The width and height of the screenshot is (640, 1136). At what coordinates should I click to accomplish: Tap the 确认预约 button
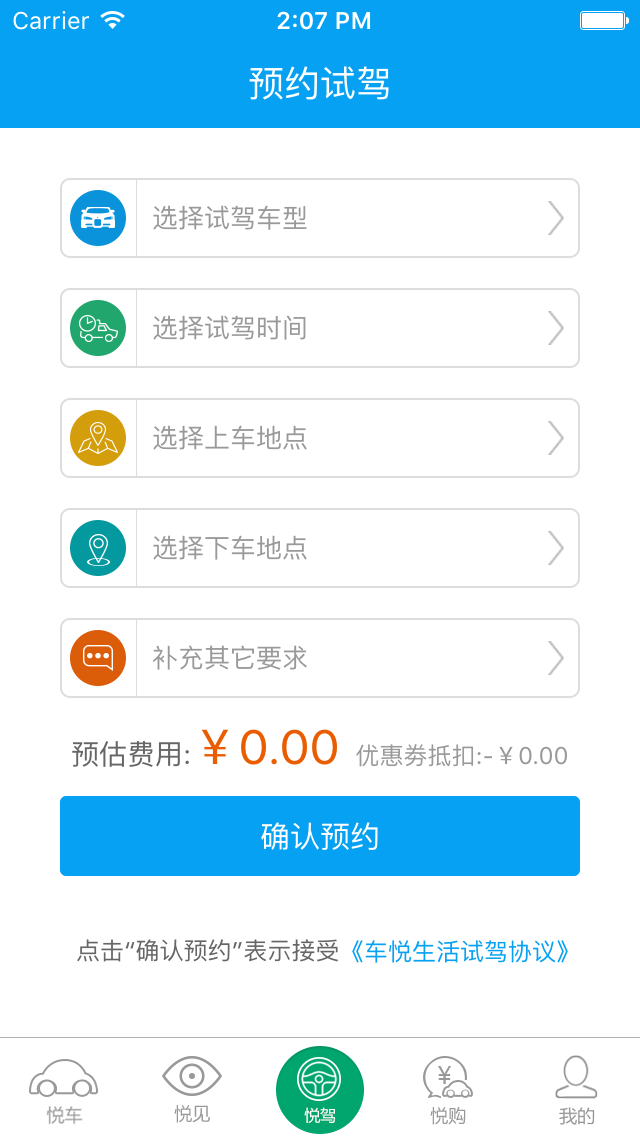click(320, 836)
